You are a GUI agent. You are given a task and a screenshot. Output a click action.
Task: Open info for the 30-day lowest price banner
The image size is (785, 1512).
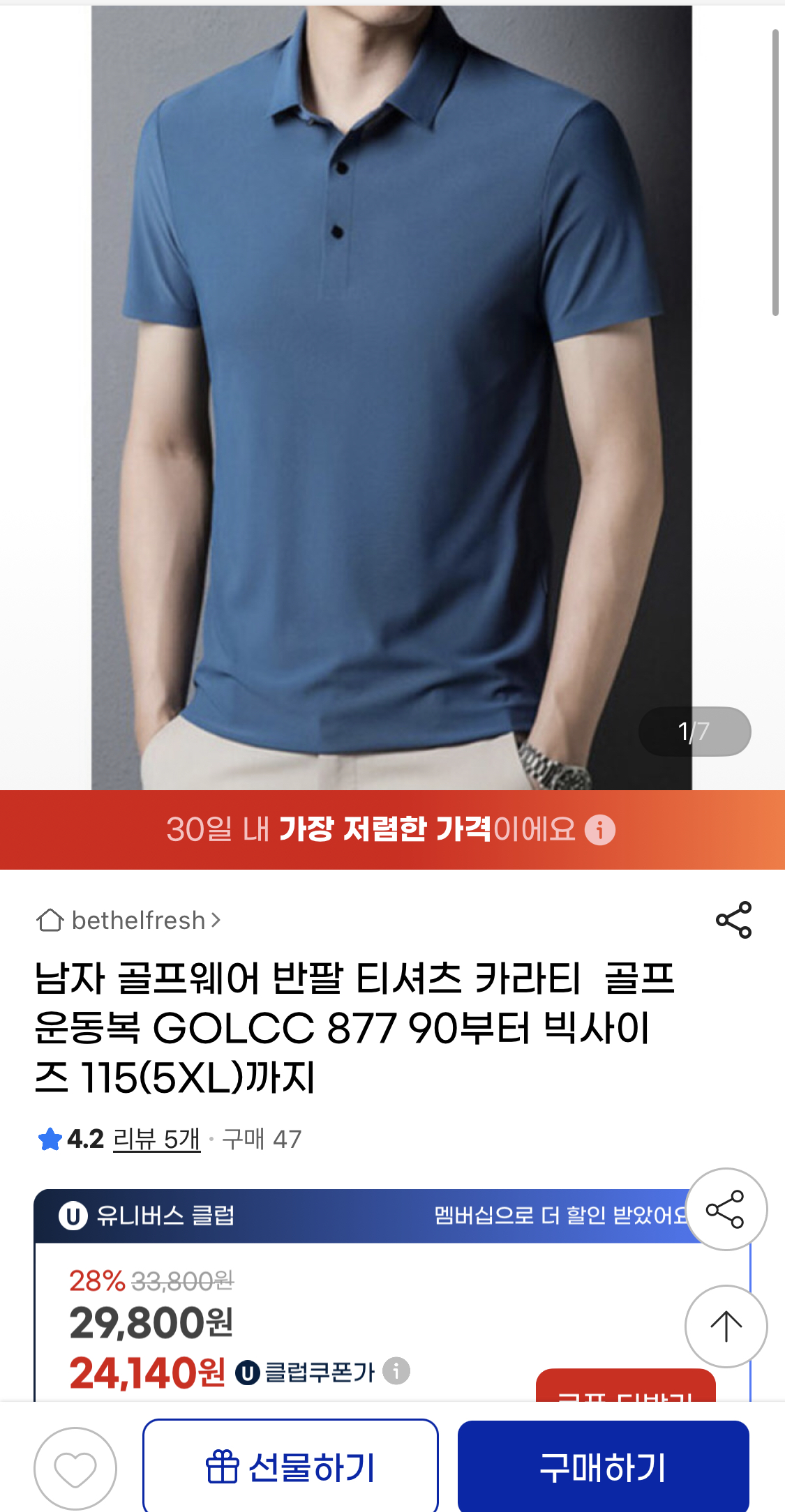point(600,830)
